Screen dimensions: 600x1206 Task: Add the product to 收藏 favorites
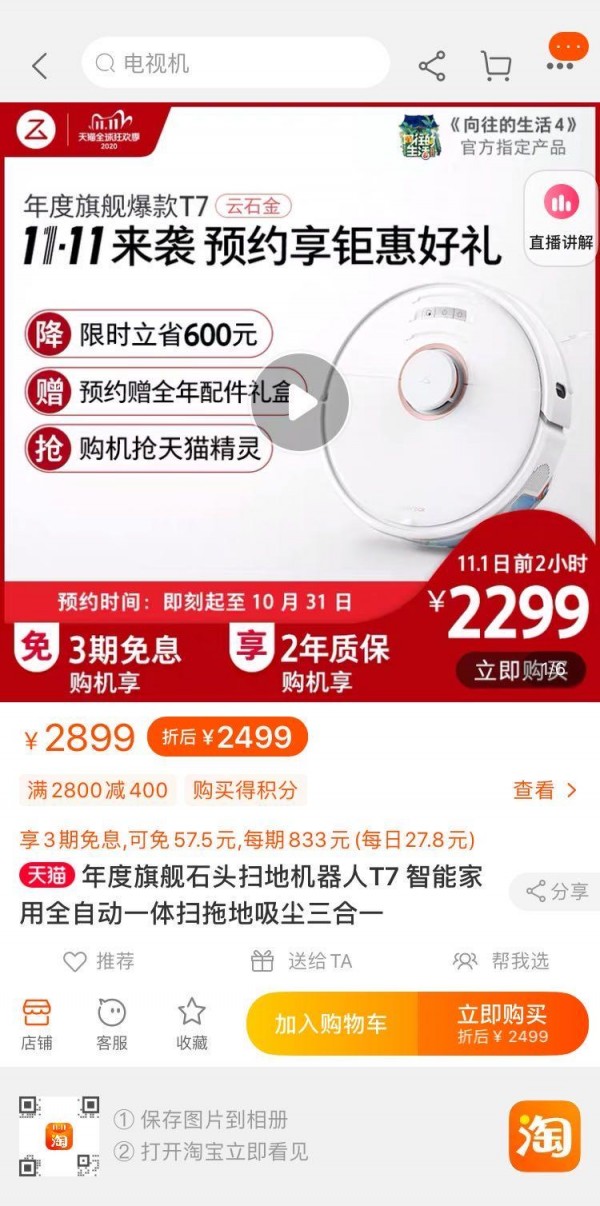[x=192, y=1023]
